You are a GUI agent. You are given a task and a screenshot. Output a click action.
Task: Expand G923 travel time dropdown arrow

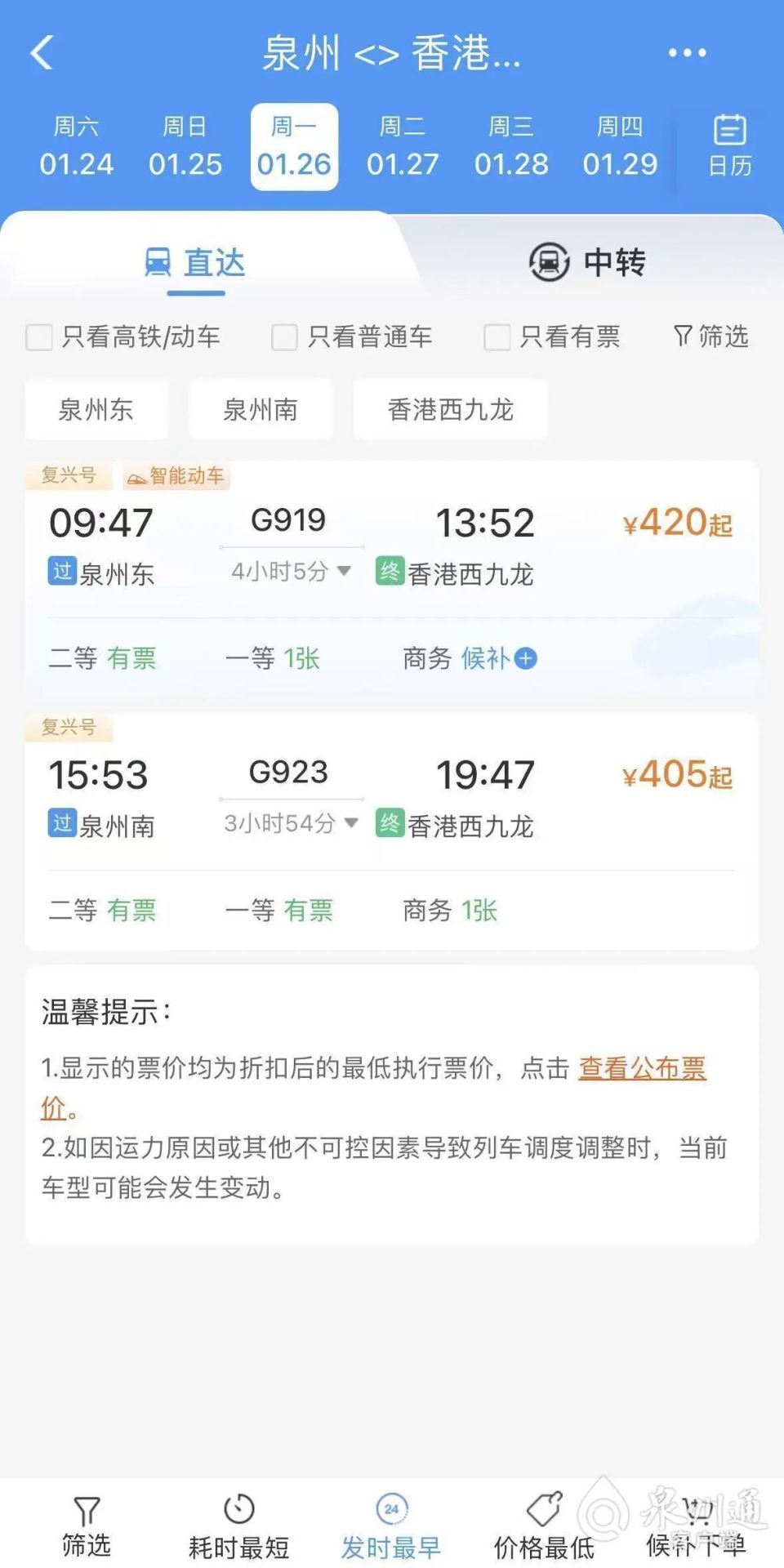(x=351, y=825)
